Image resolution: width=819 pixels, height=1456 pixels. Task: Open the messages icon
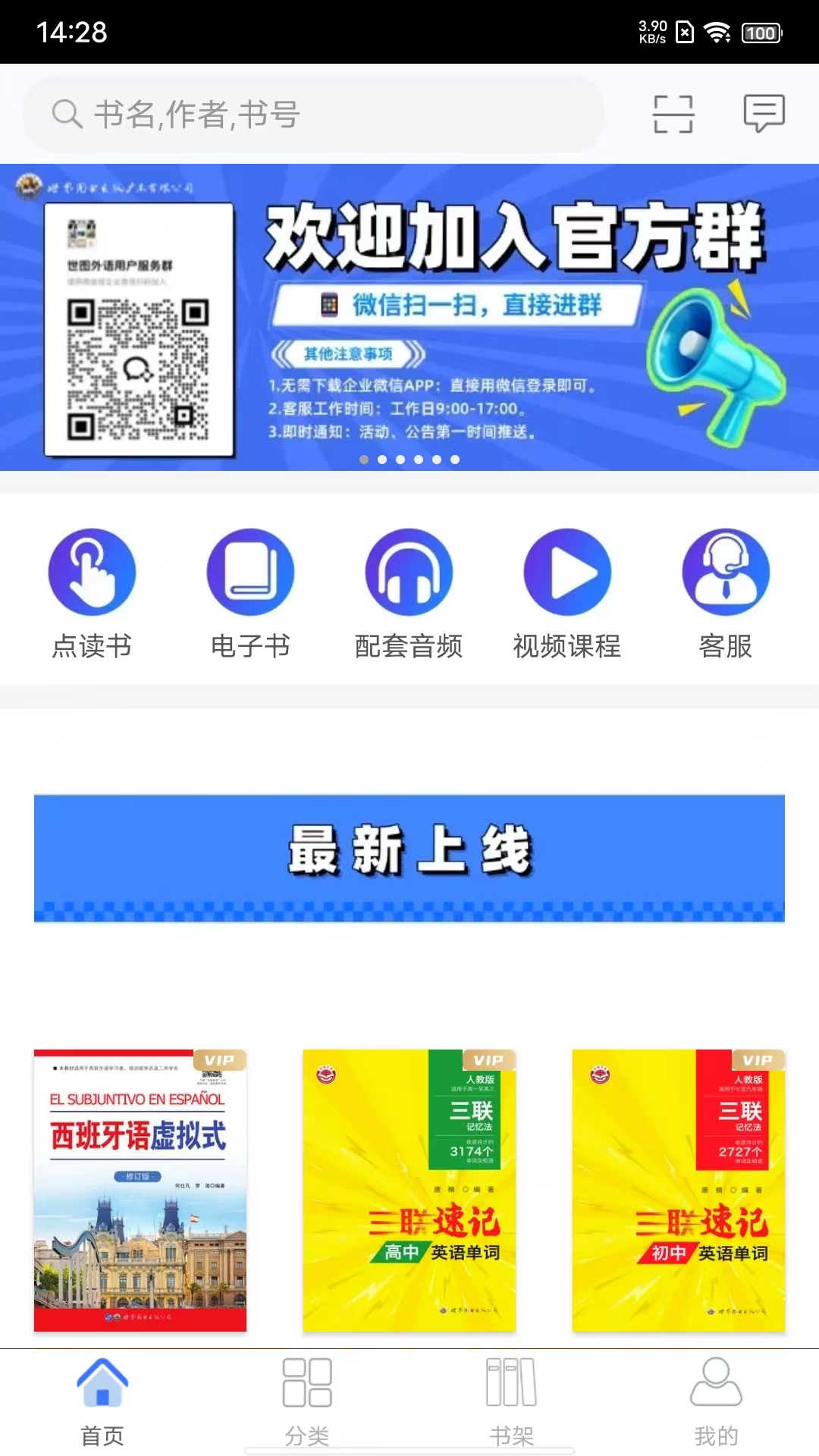coord(764,114)
